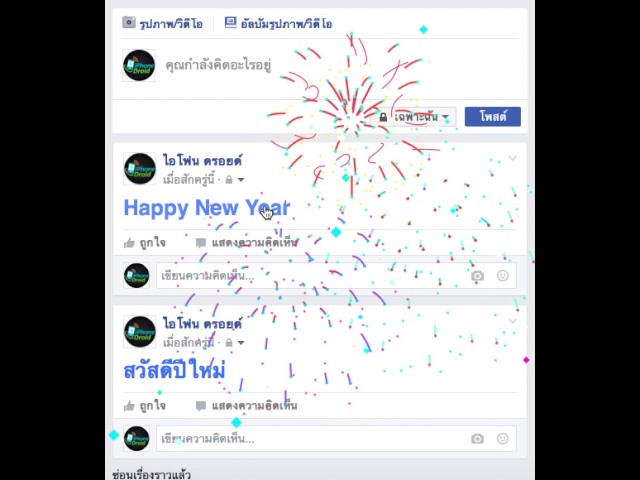Image resolution: width=640 pixels, height=480 pixels.
Task: Like the Happy New Year post
Action: tap(145, 243)
